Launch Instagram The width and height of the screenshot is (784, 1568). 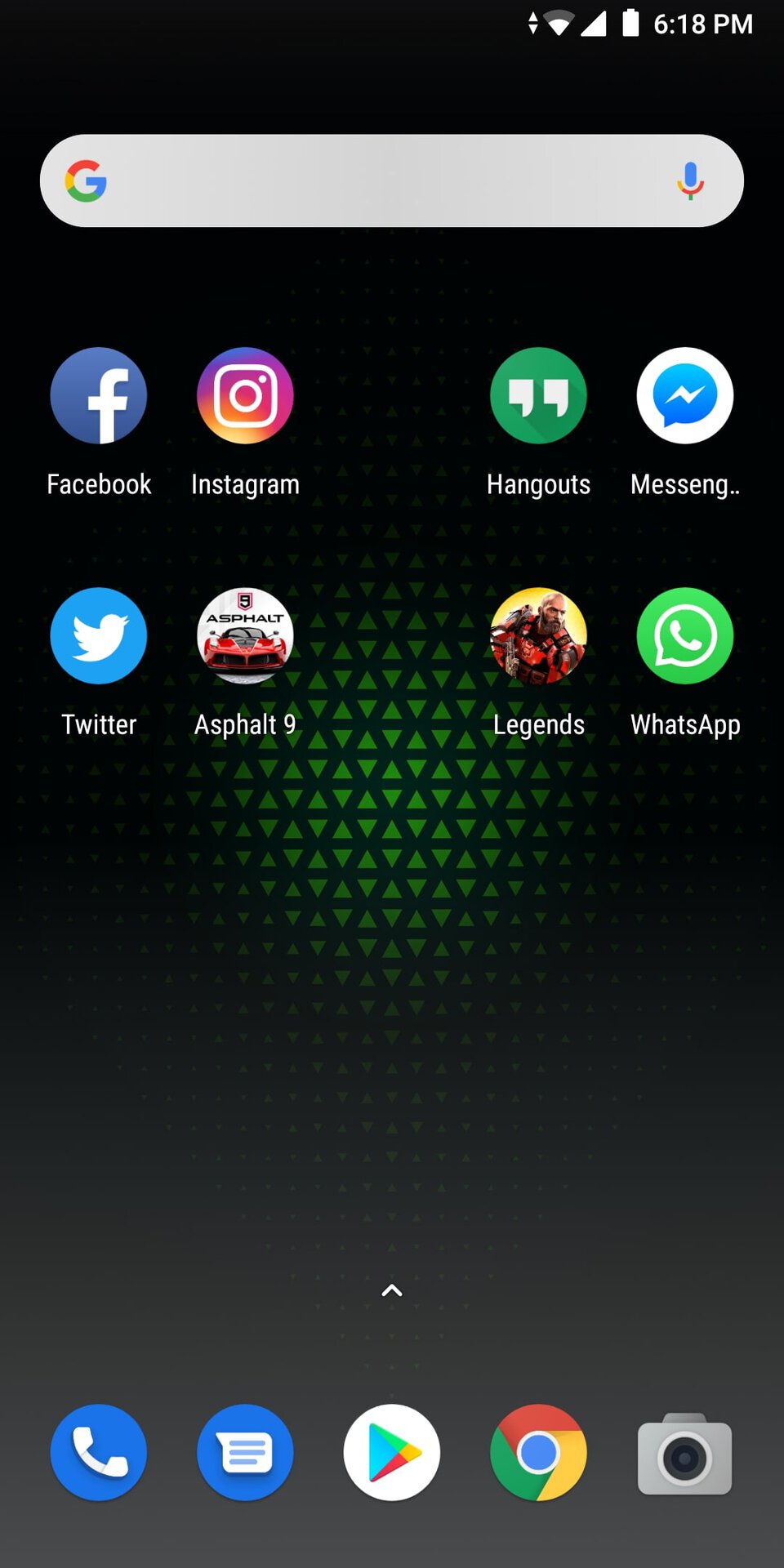pyautogui.click(x=245, y=396)
